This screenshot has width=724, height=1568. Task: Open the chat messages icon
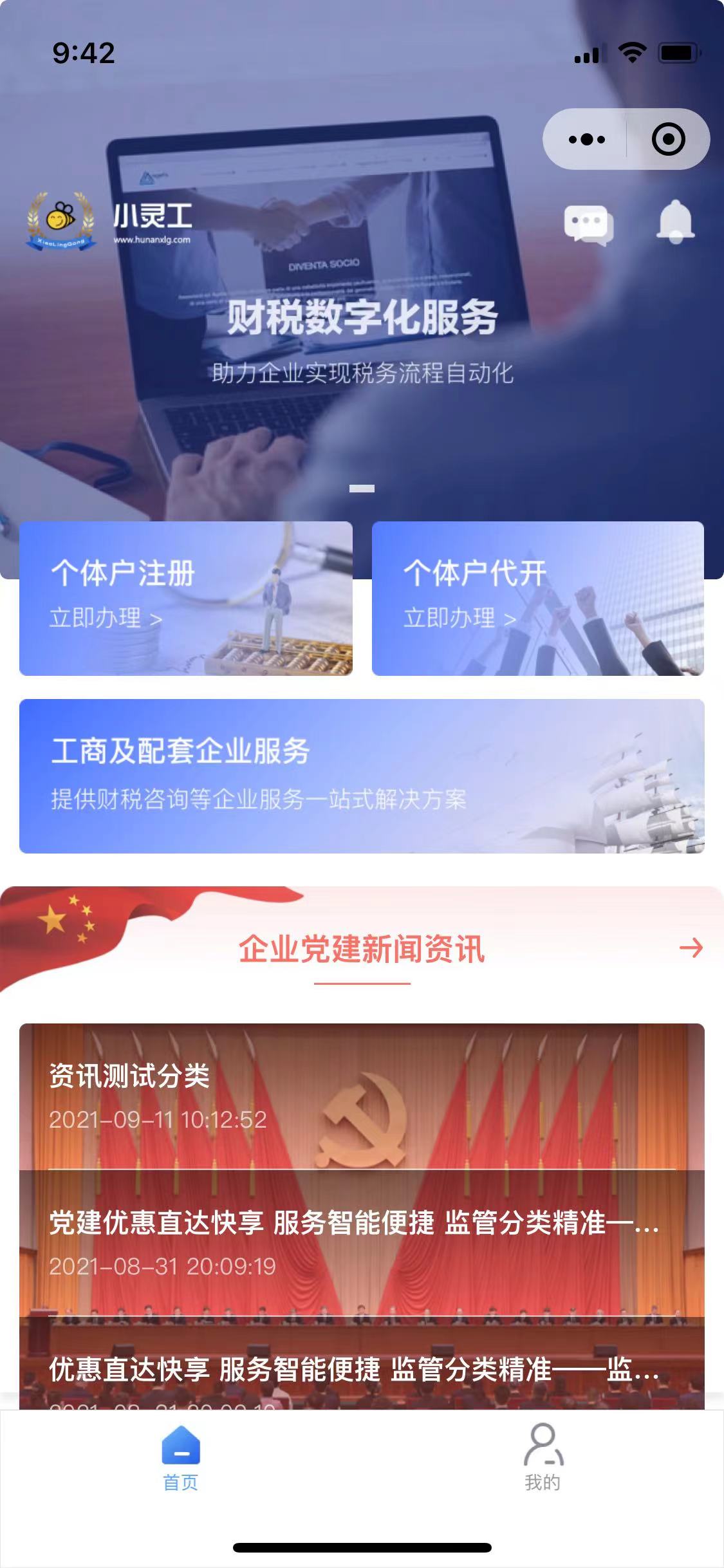click(588, 225)
